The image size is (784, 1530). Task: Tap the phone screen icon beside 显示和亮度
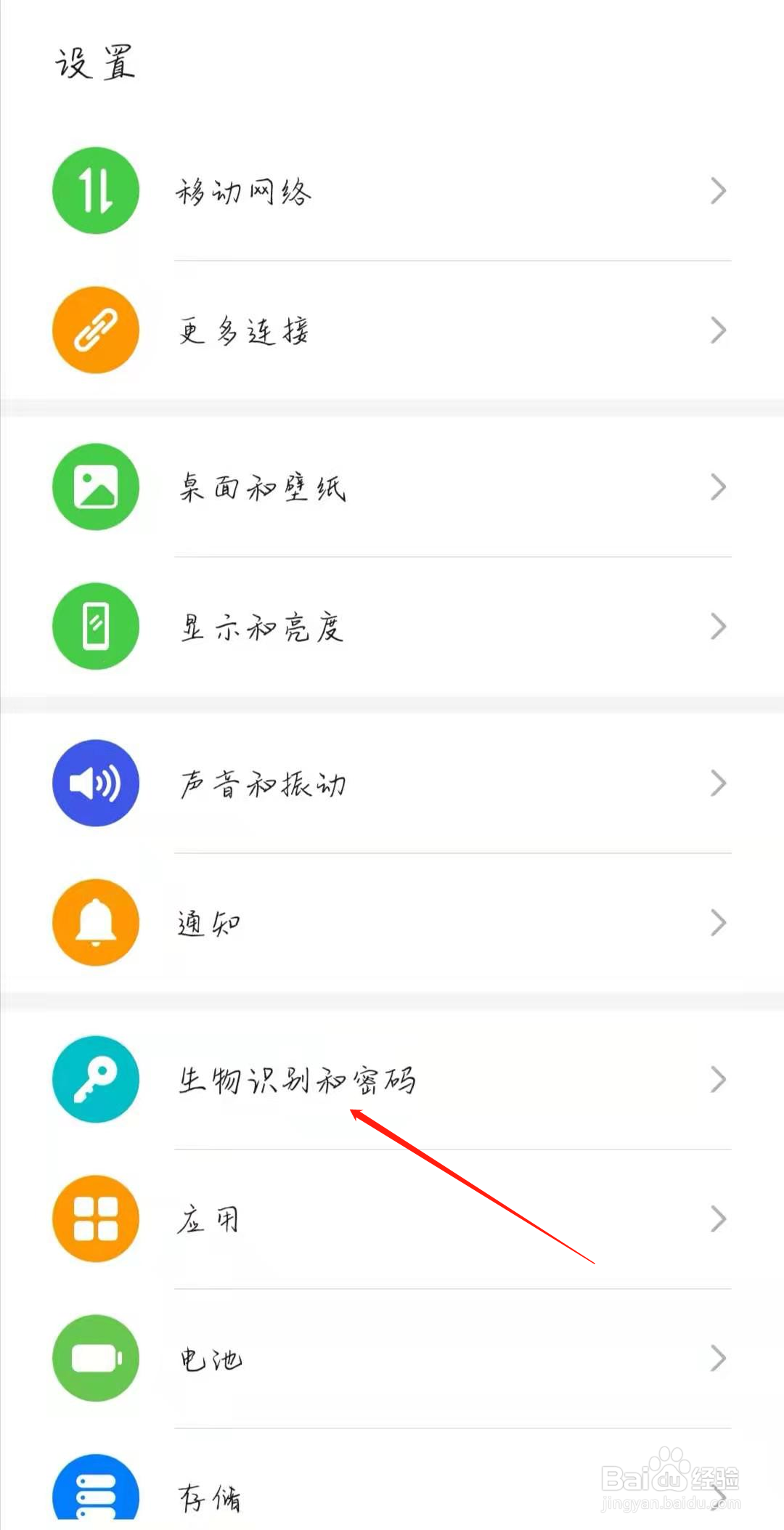(95, 627)
